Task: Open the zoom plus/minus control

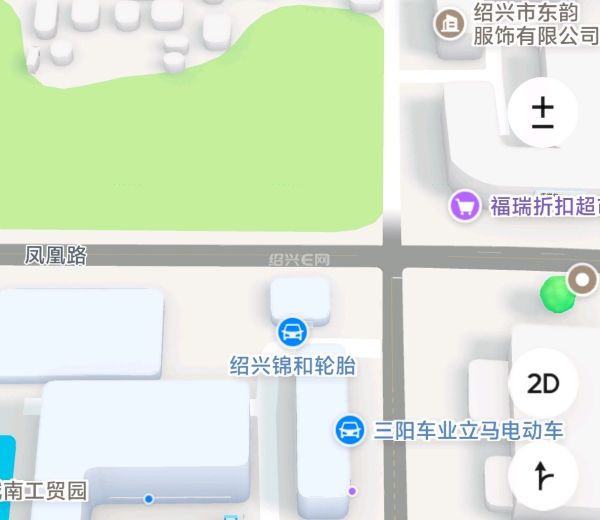Action: click(543, 112)
